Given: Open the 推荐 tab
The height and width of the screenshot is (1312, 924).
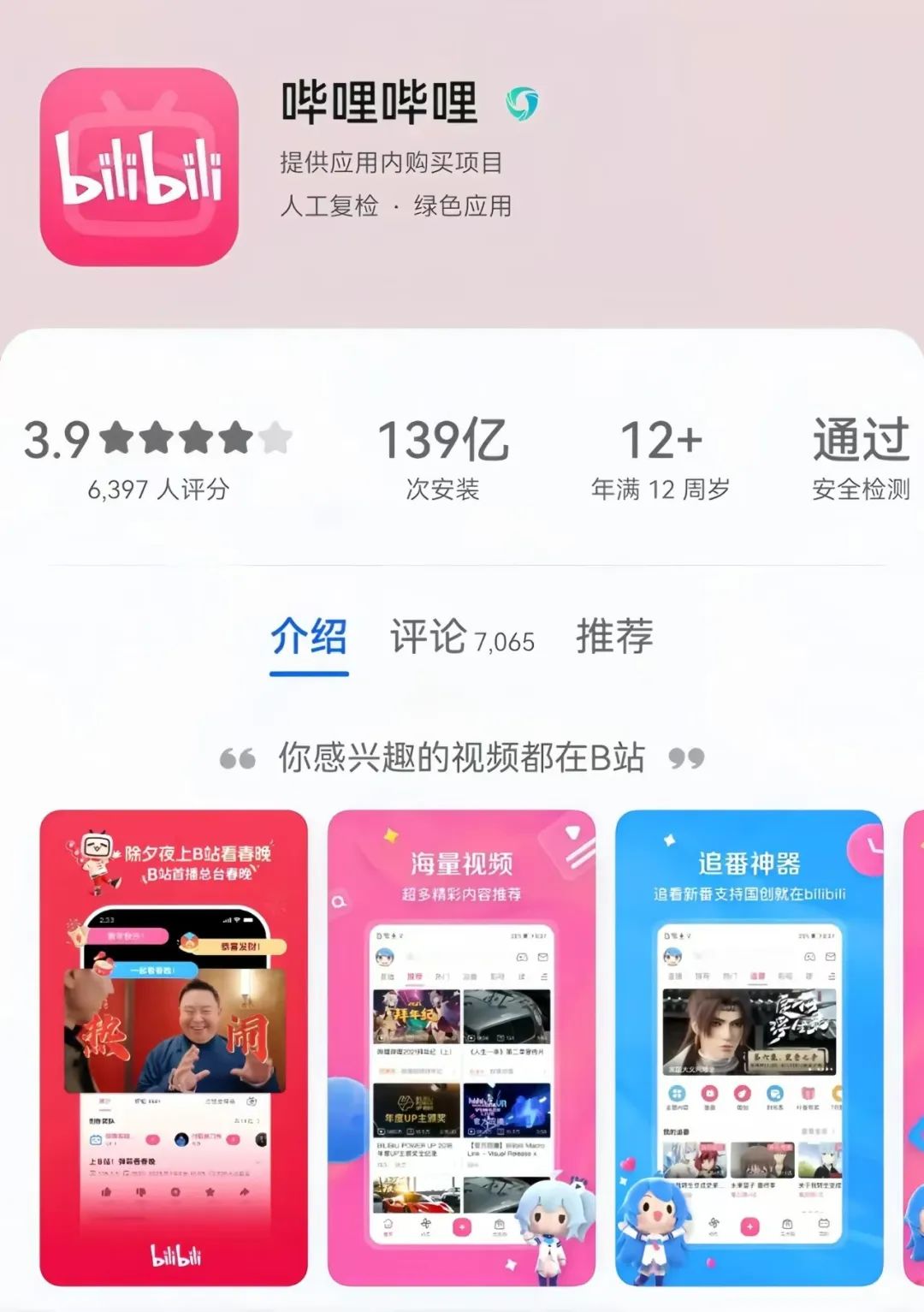Looking at the screenshot, I should [x=614, y=638].
